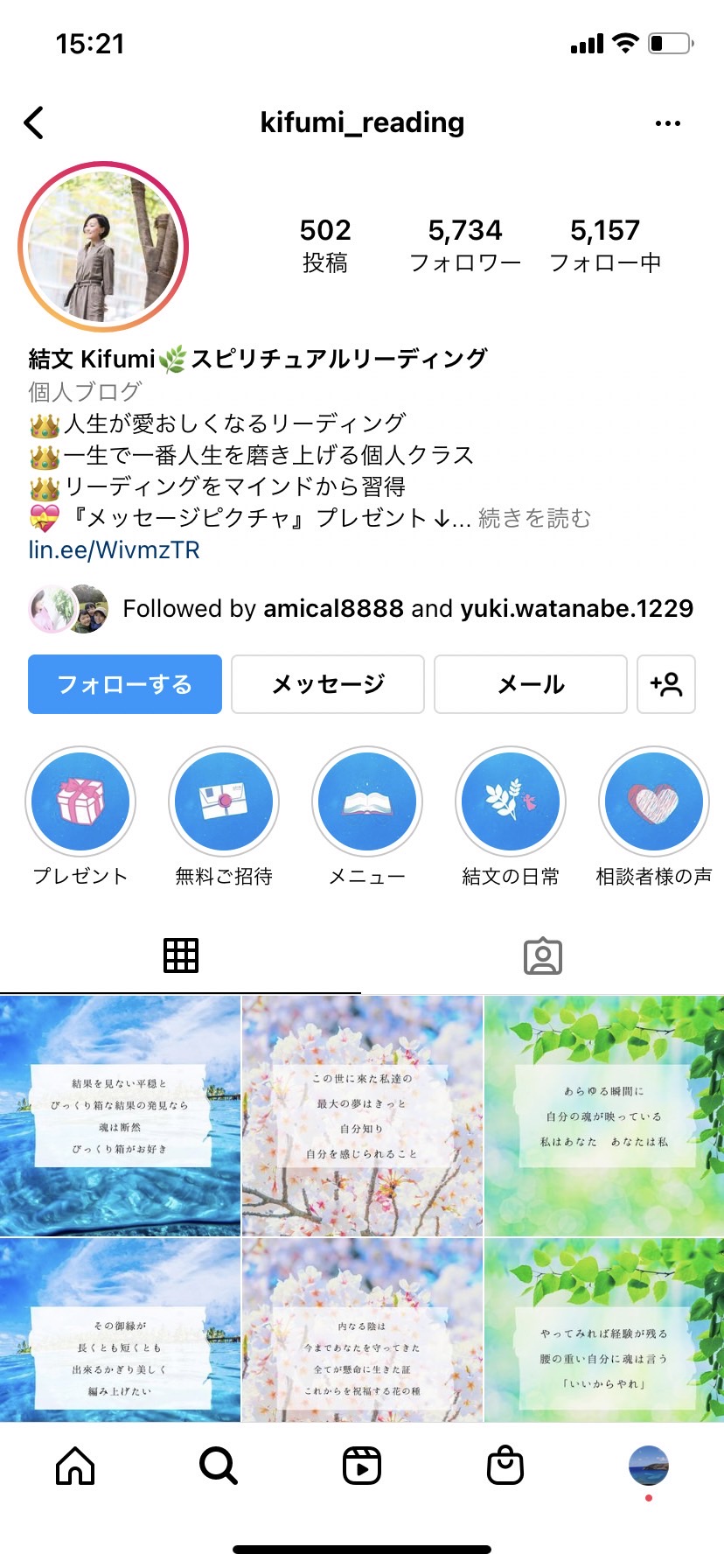Open the search tab in bottom bar
This screenshot has height=1568, width=724.
[x=219, y=1465]
